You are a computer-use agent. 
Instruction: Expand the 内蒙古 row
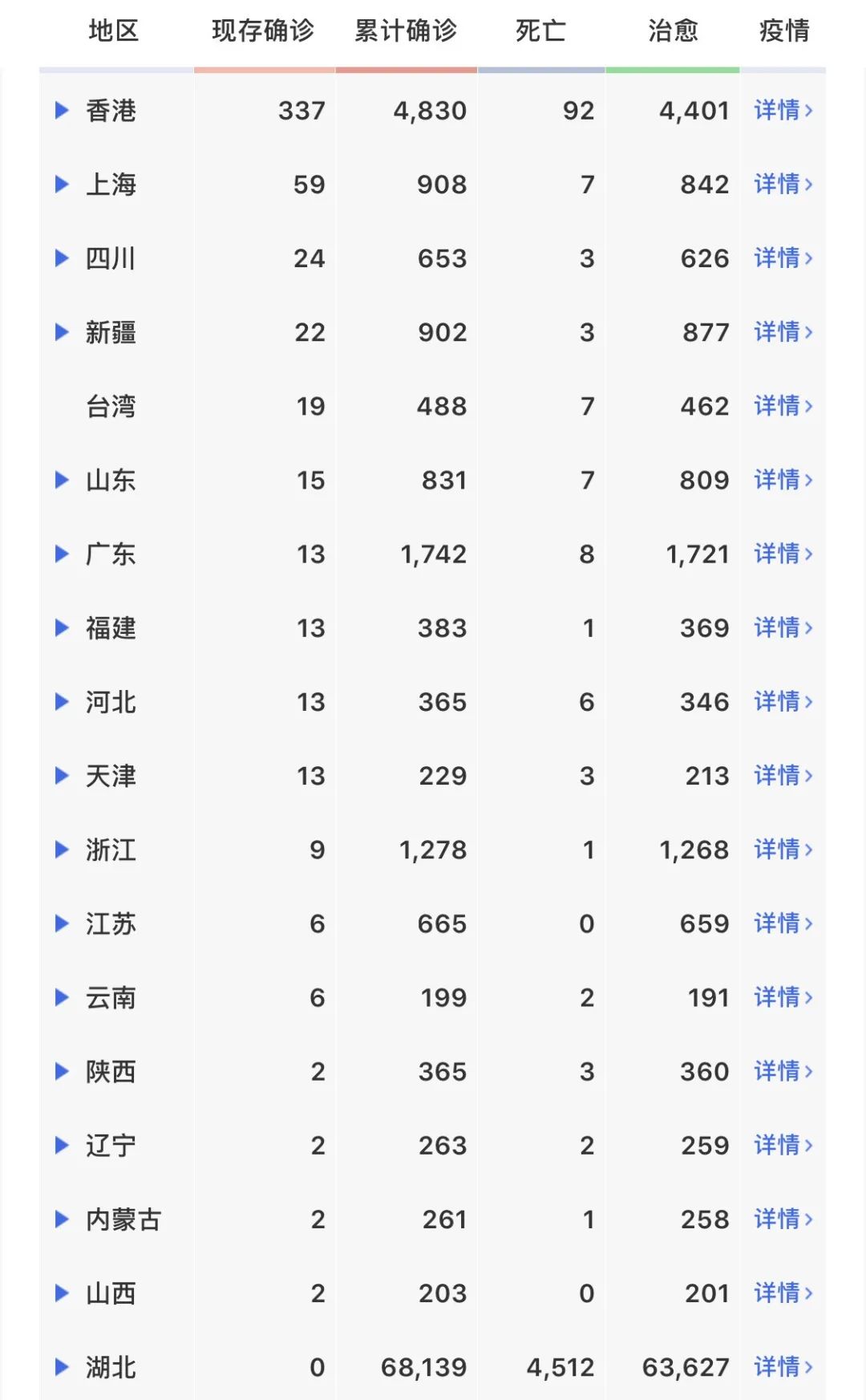(62, 1219)
